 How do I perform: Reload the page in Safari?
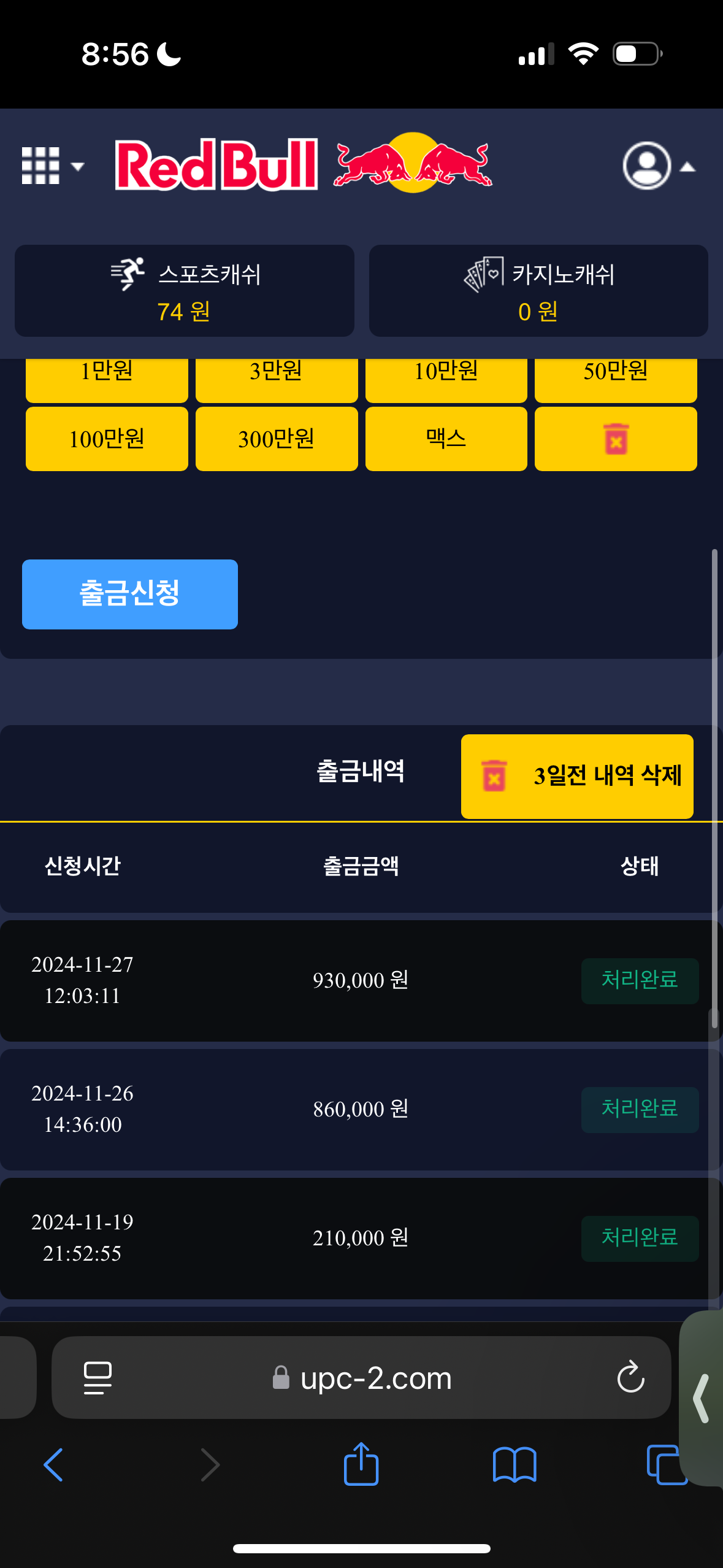630,1378
